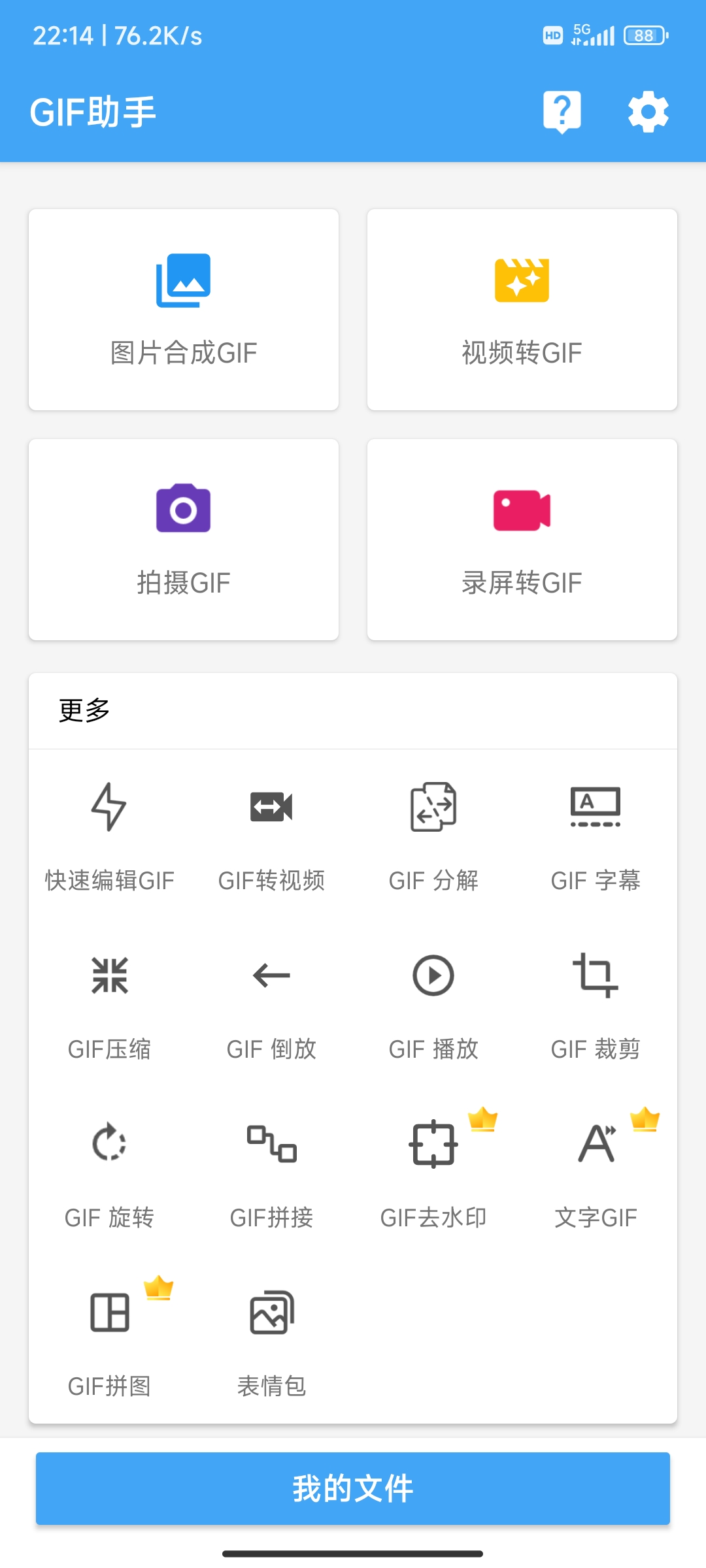The height and width of the screenshot is (1568, 706).
Task: Open the 图片合成GIF tool
Action: click(183, 309)
